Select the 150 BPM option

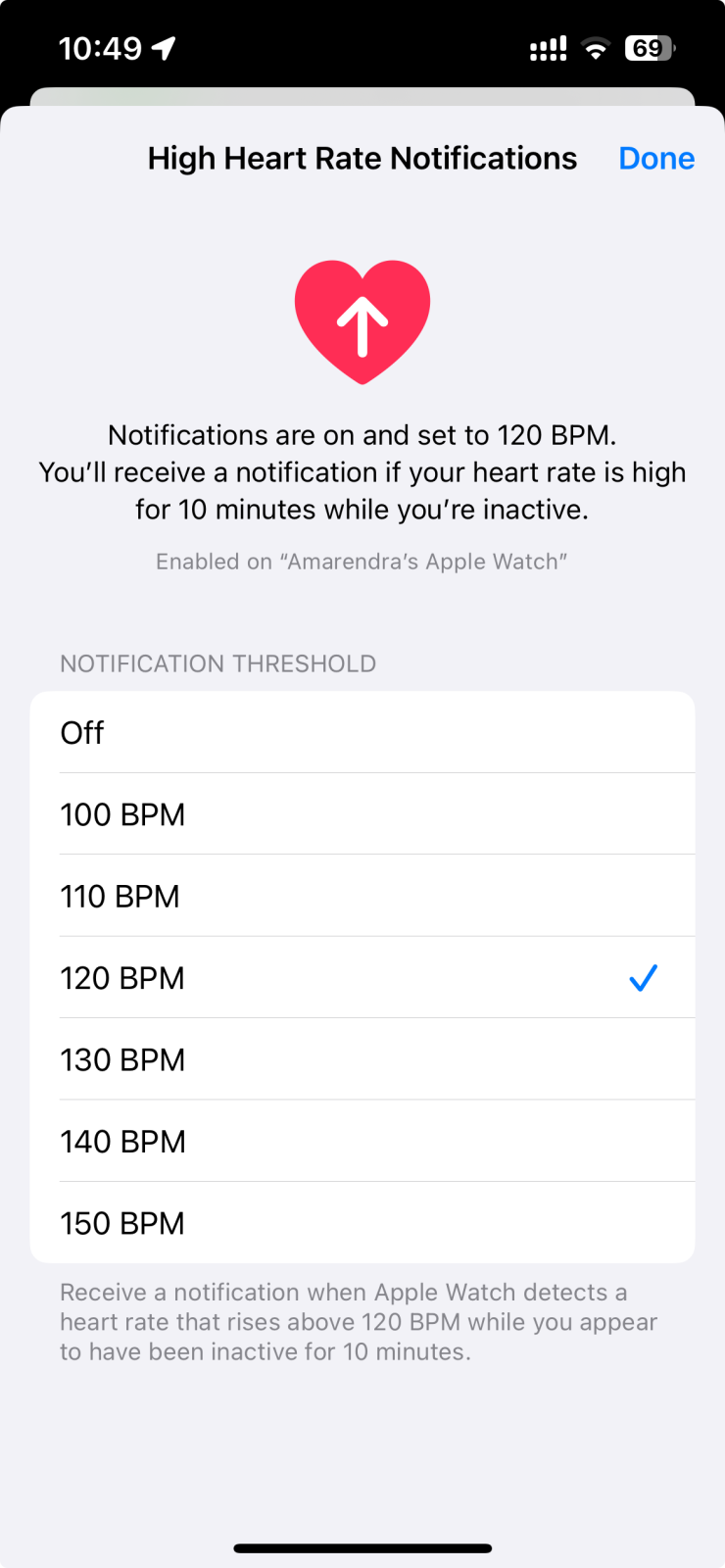362,1223
